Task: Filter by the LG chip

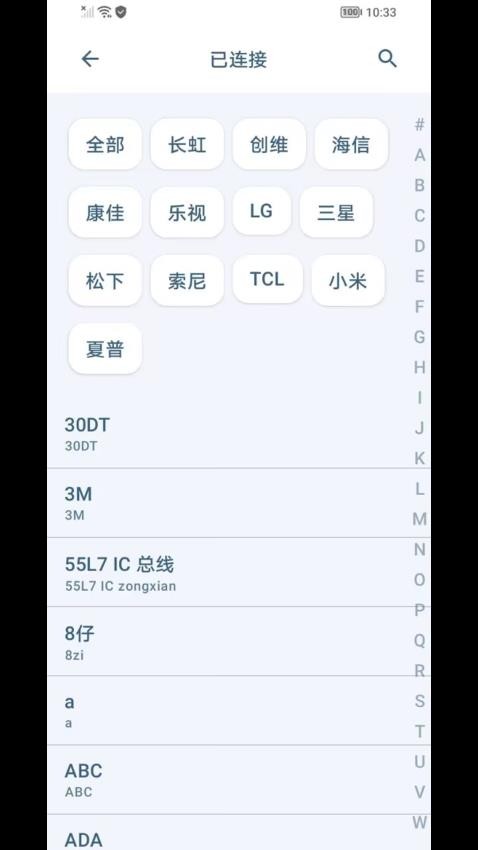Action: [x=262, y=211]
